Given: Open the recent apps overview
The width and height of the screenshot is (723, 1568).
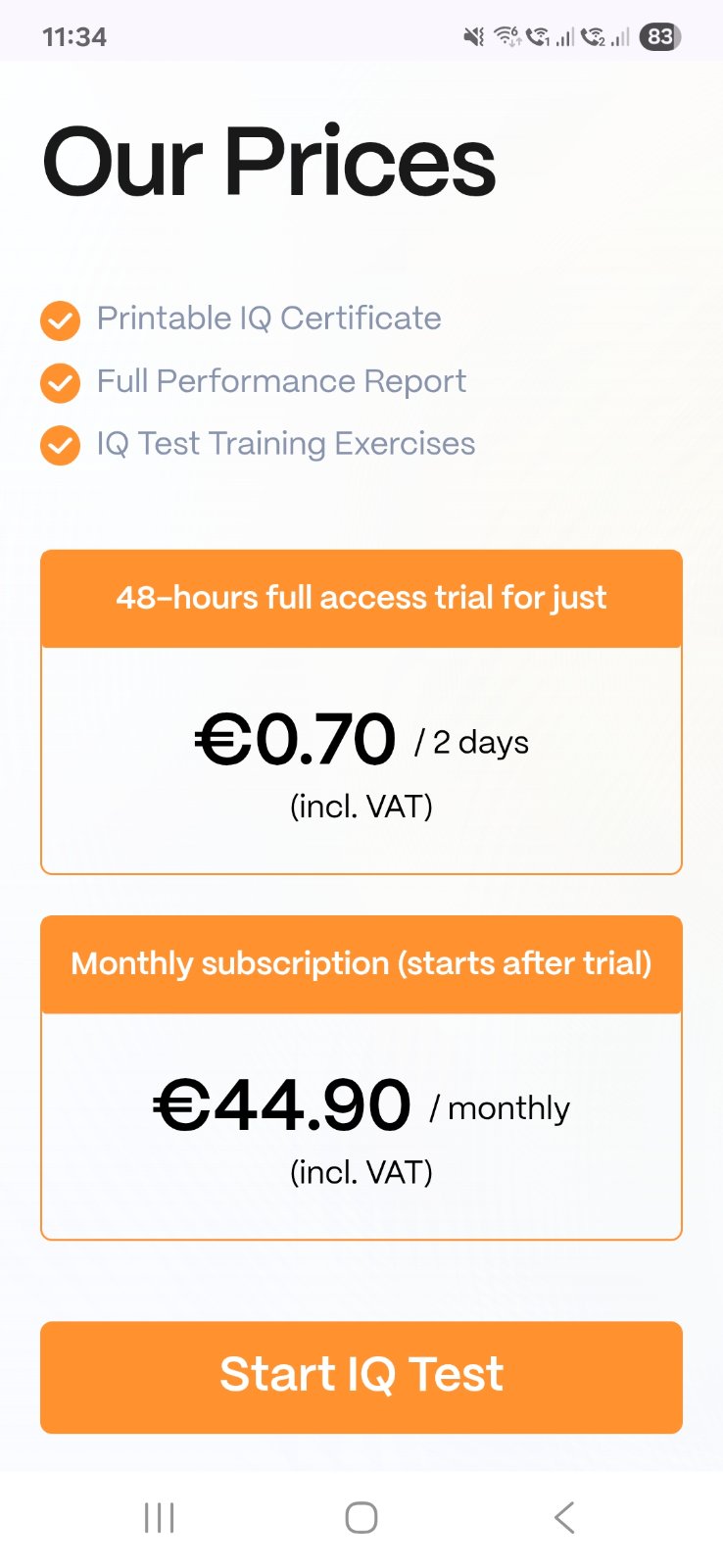Looking at the screenshot, I should [159, 1517].
